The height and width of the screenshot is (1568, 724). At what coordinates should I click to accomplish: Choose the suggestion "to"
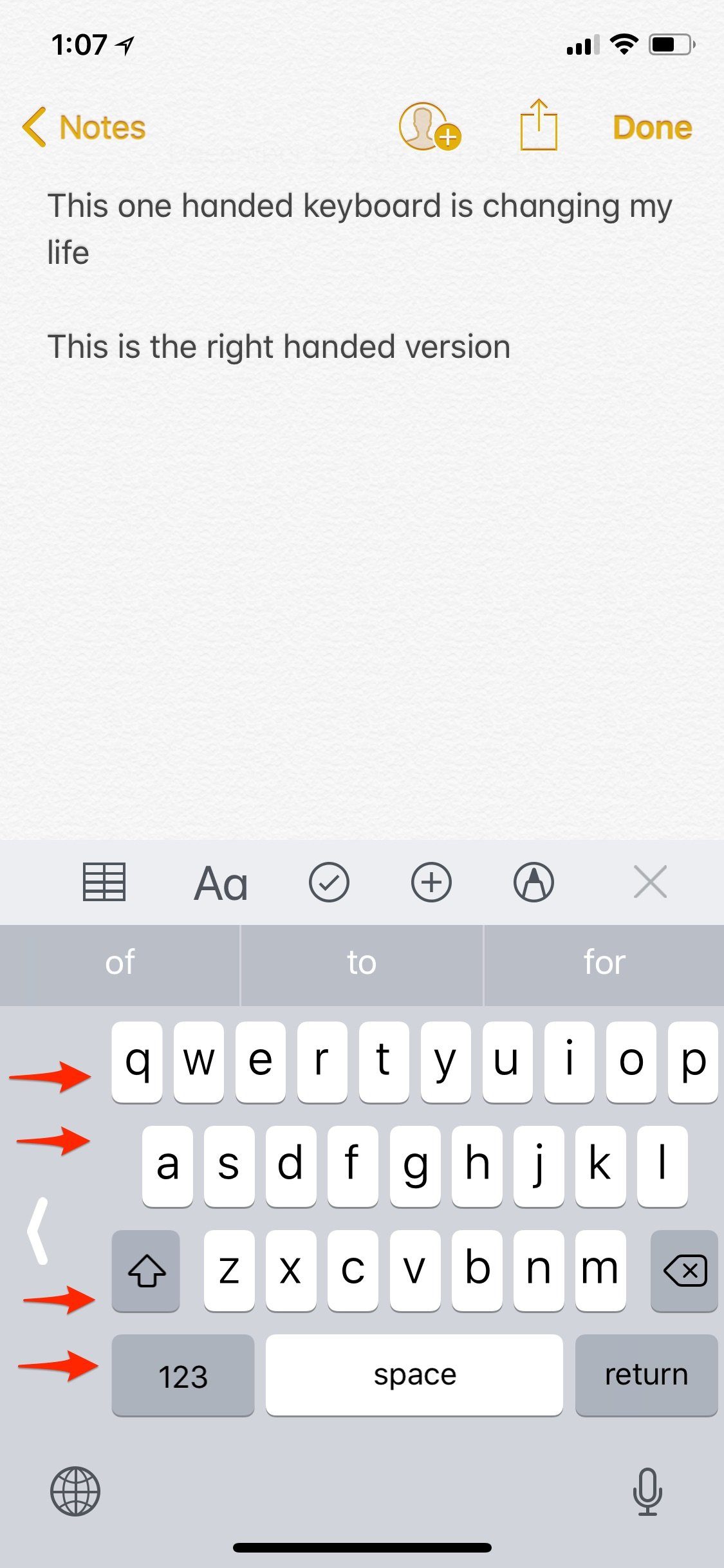click(x=362, y=964)
